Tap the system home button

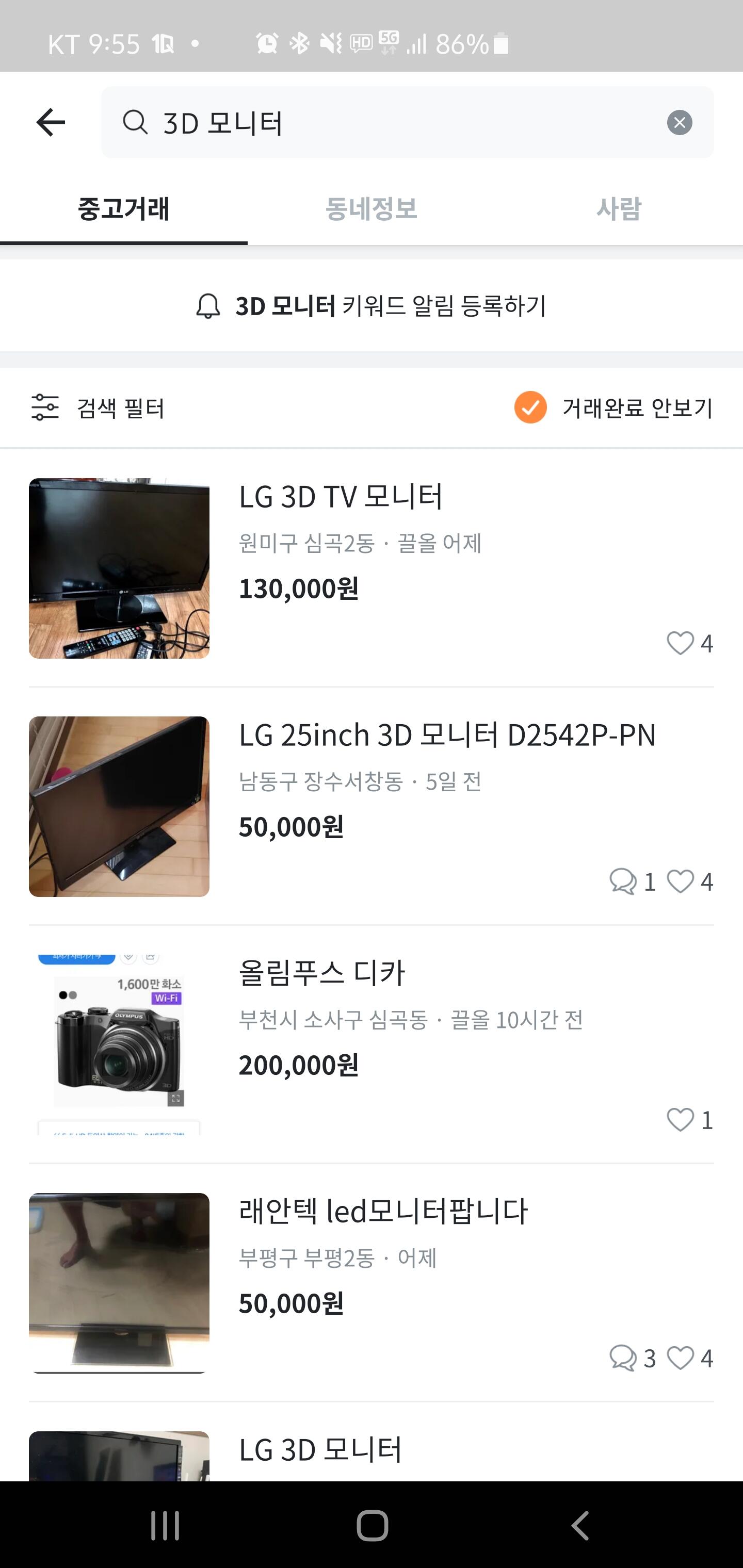[x=372, y=1525]
